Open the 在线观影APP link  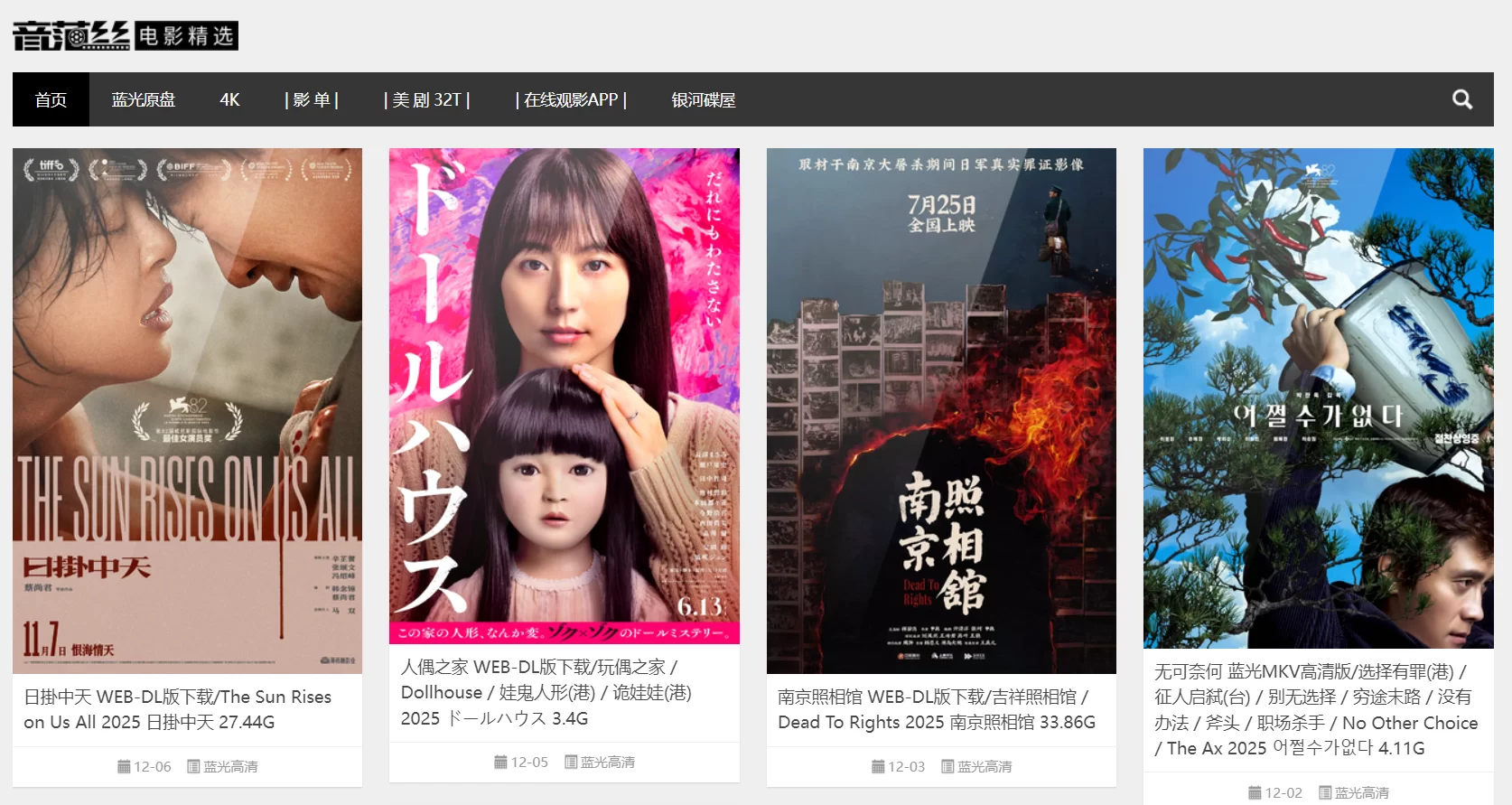click(571, 99)
